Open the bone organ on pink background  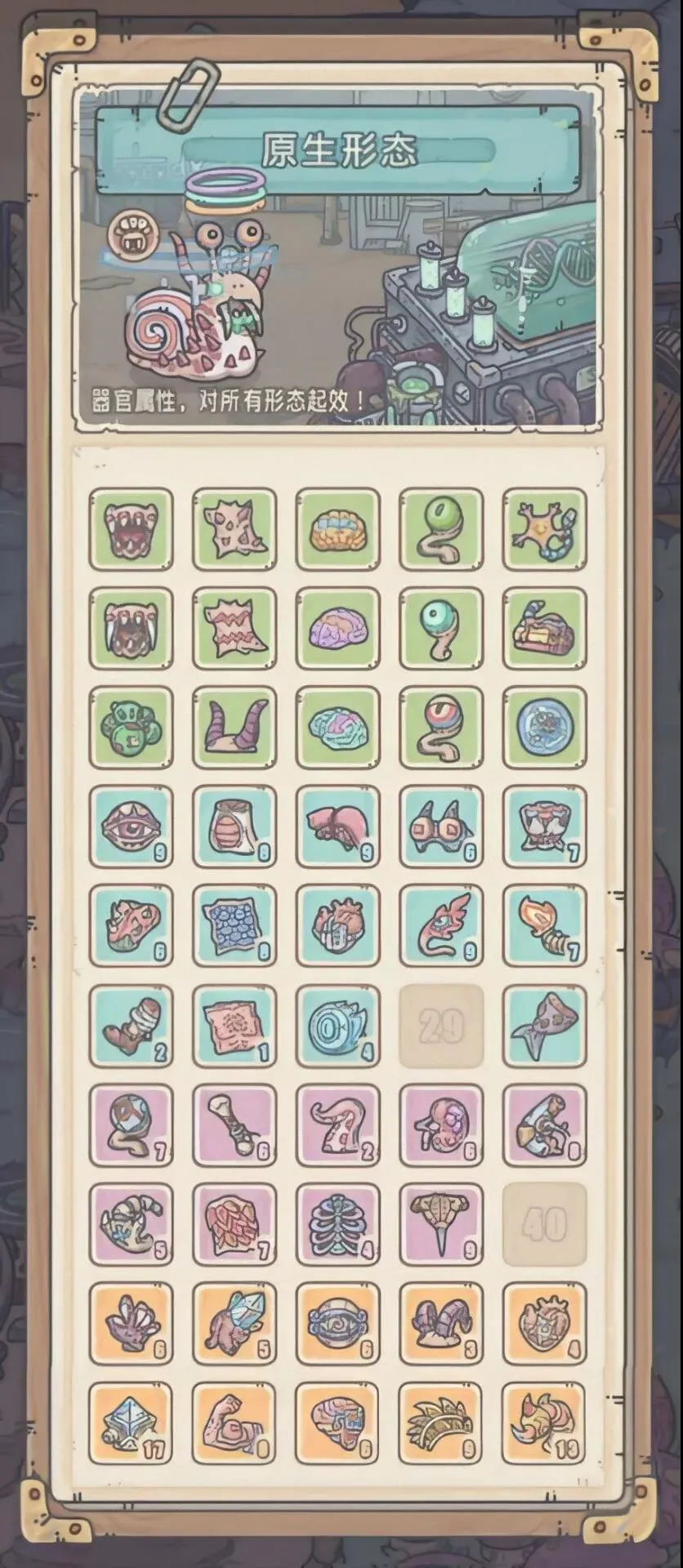pos(234,1125)
